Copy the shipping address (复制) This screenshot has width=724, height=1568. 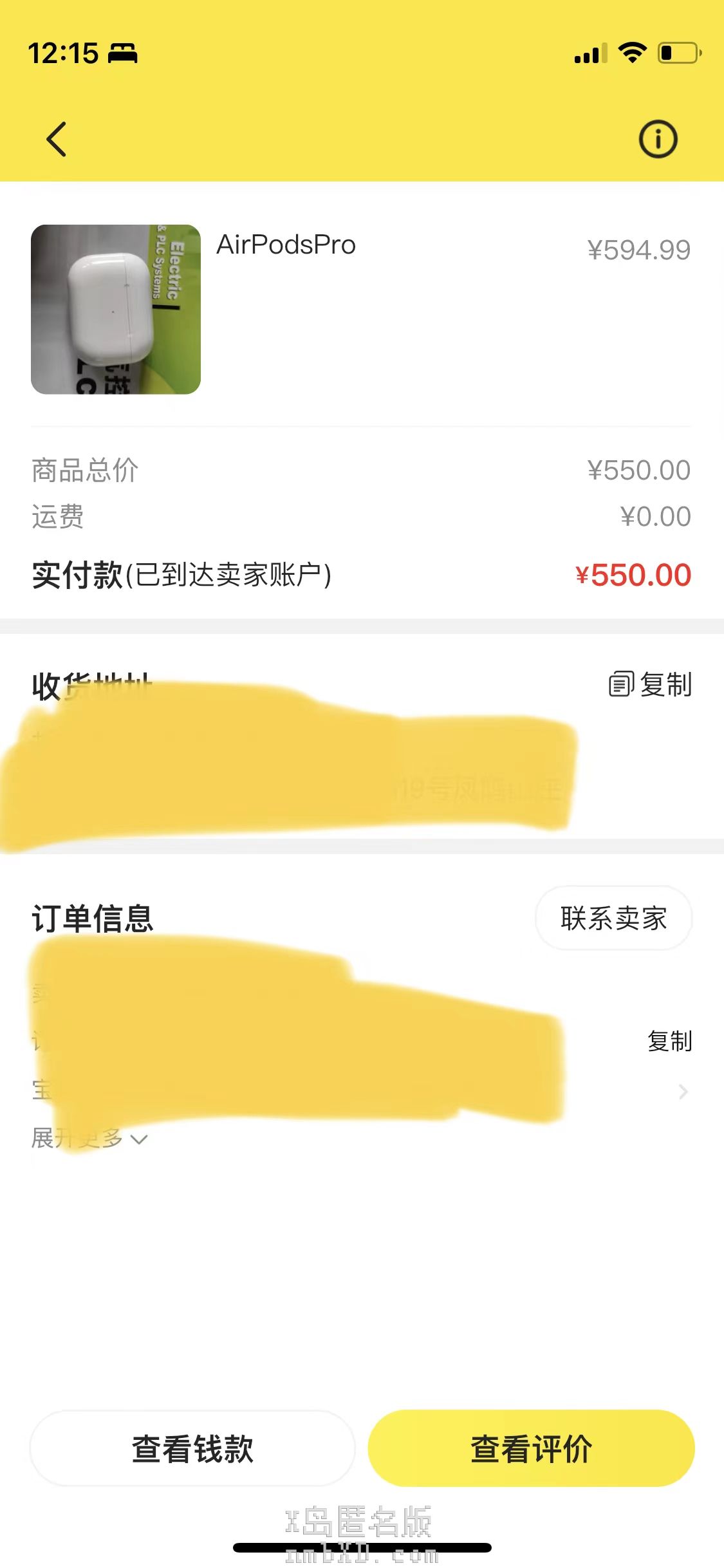point(651,684)
